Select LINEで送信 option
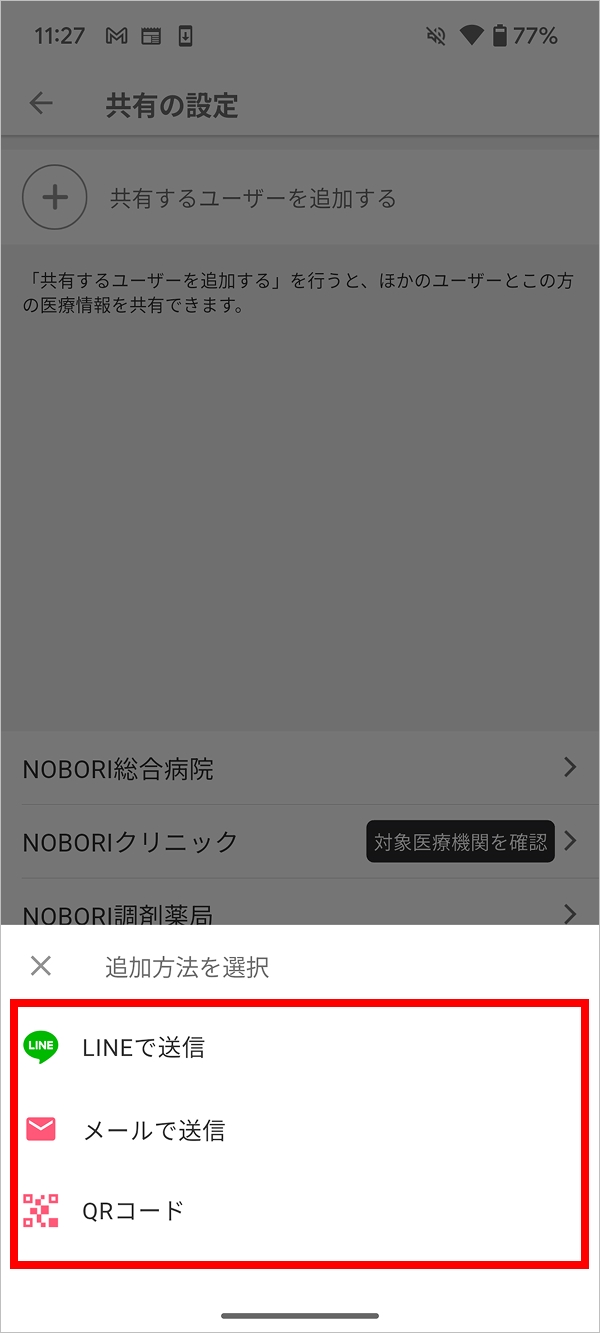The height and width of the screenshot is (1333, 600). (300, 1047)
